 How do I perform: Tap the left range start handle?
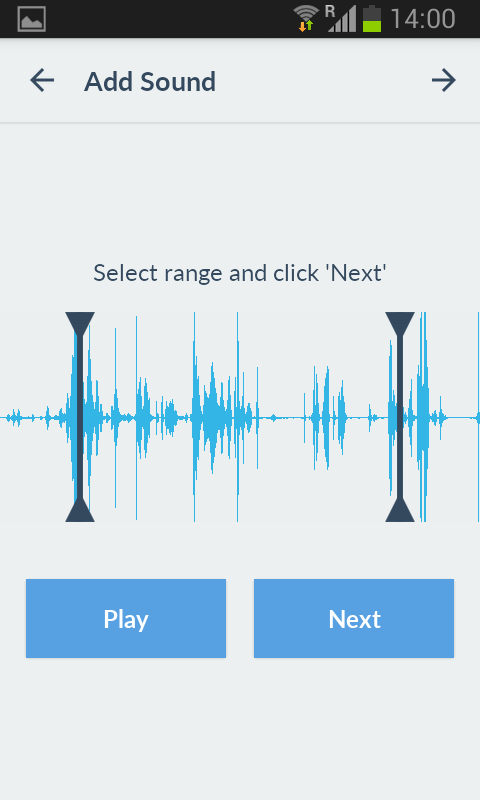coord(80,417)
